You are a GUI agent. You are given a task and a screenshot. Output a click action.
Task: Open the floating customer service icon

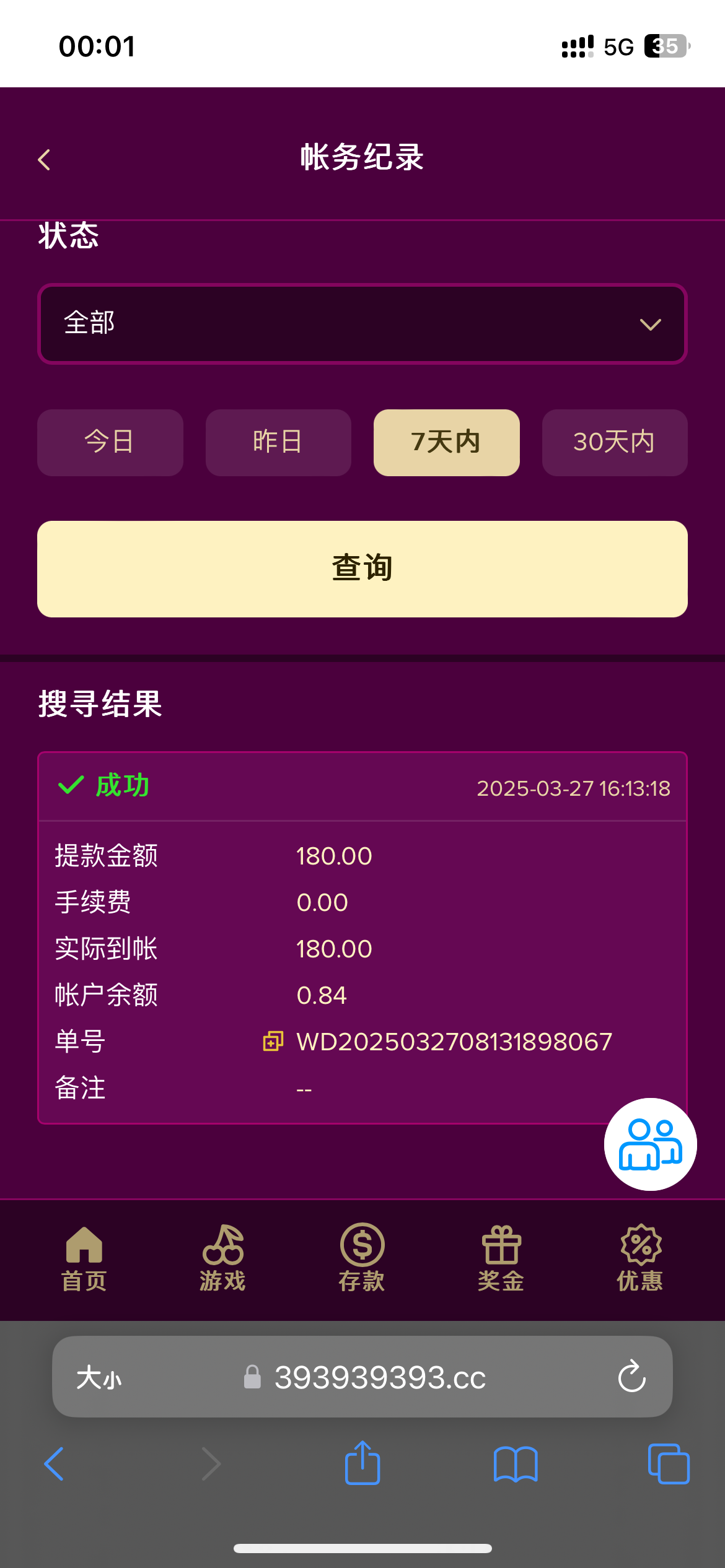[x=649, y=1144]
